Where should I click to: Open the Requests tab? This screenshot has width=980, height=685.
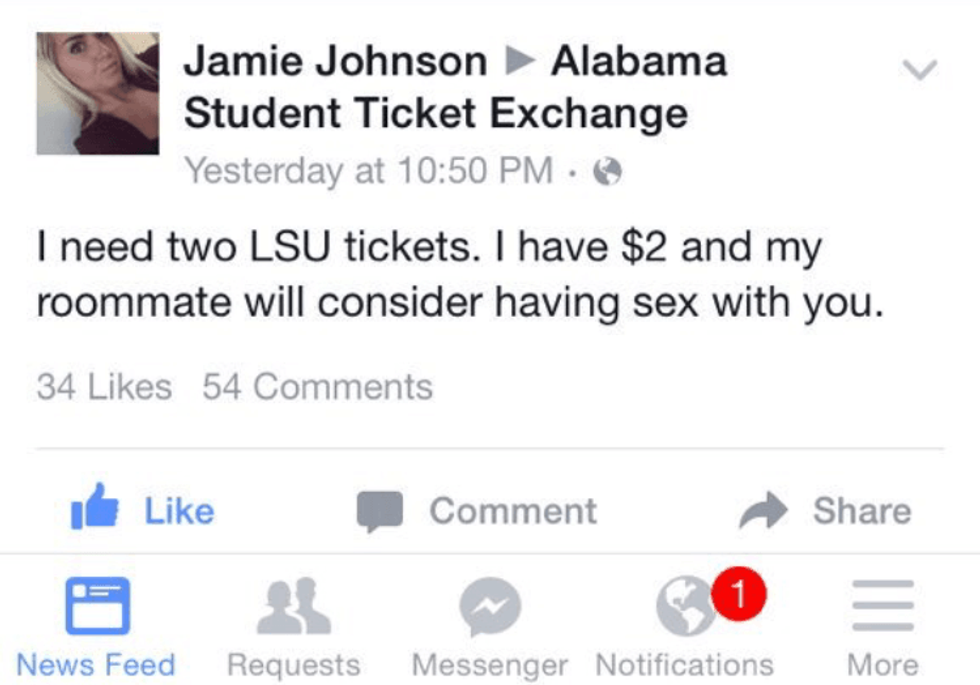293,627
